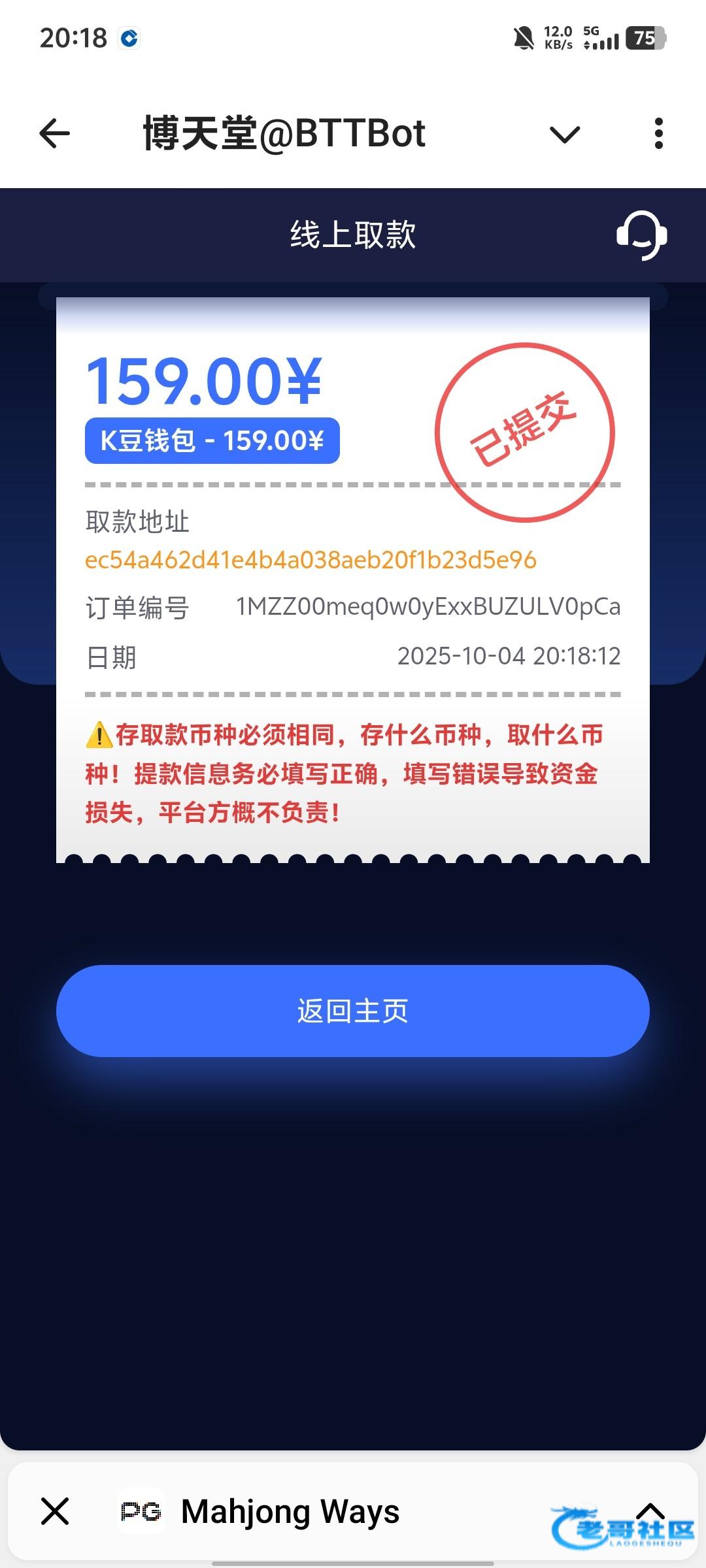Expand the Mahjong Ways panel upward
The height and width of the screenshot is (1568, 706).
(650, 1510)
